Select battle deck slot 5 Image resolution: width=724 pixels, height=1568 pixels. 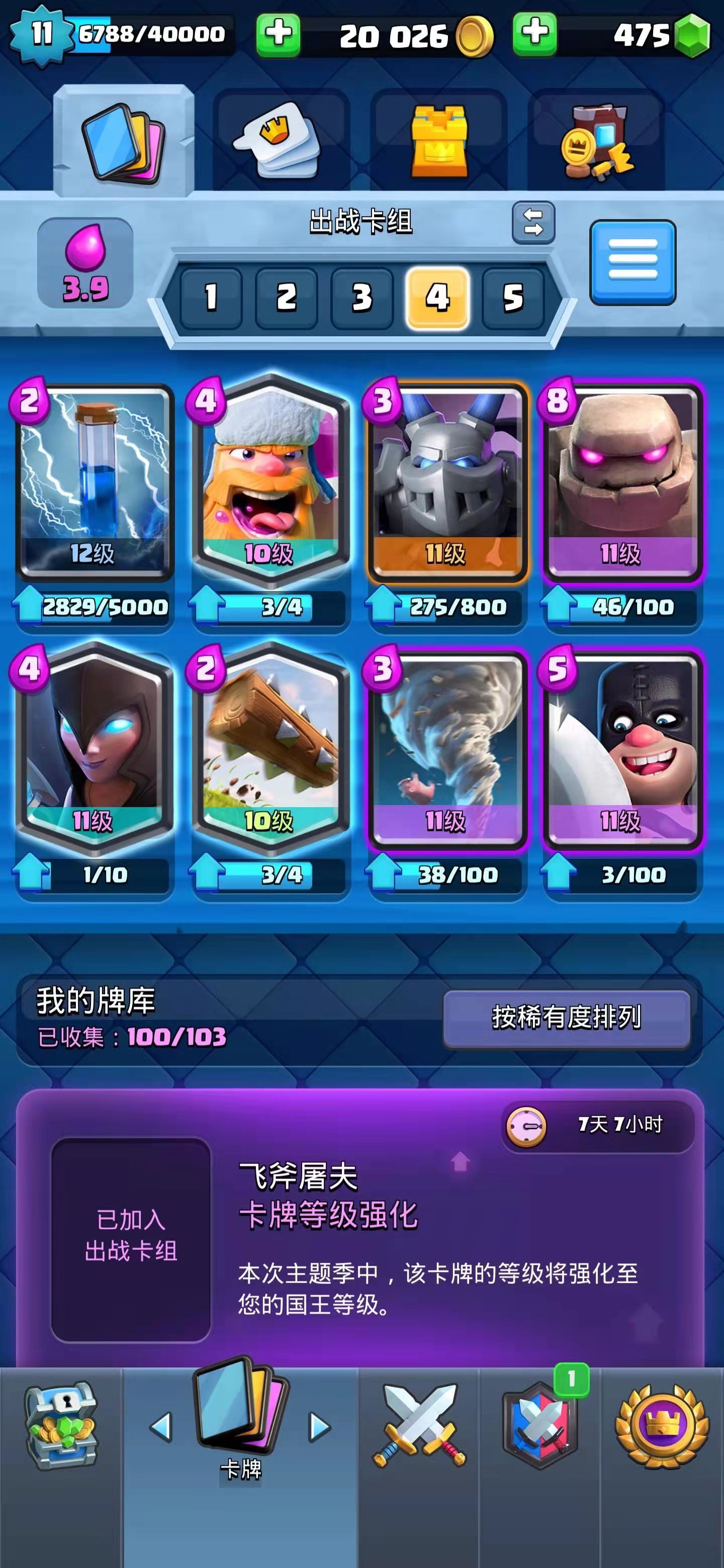(x=513, y=298)
